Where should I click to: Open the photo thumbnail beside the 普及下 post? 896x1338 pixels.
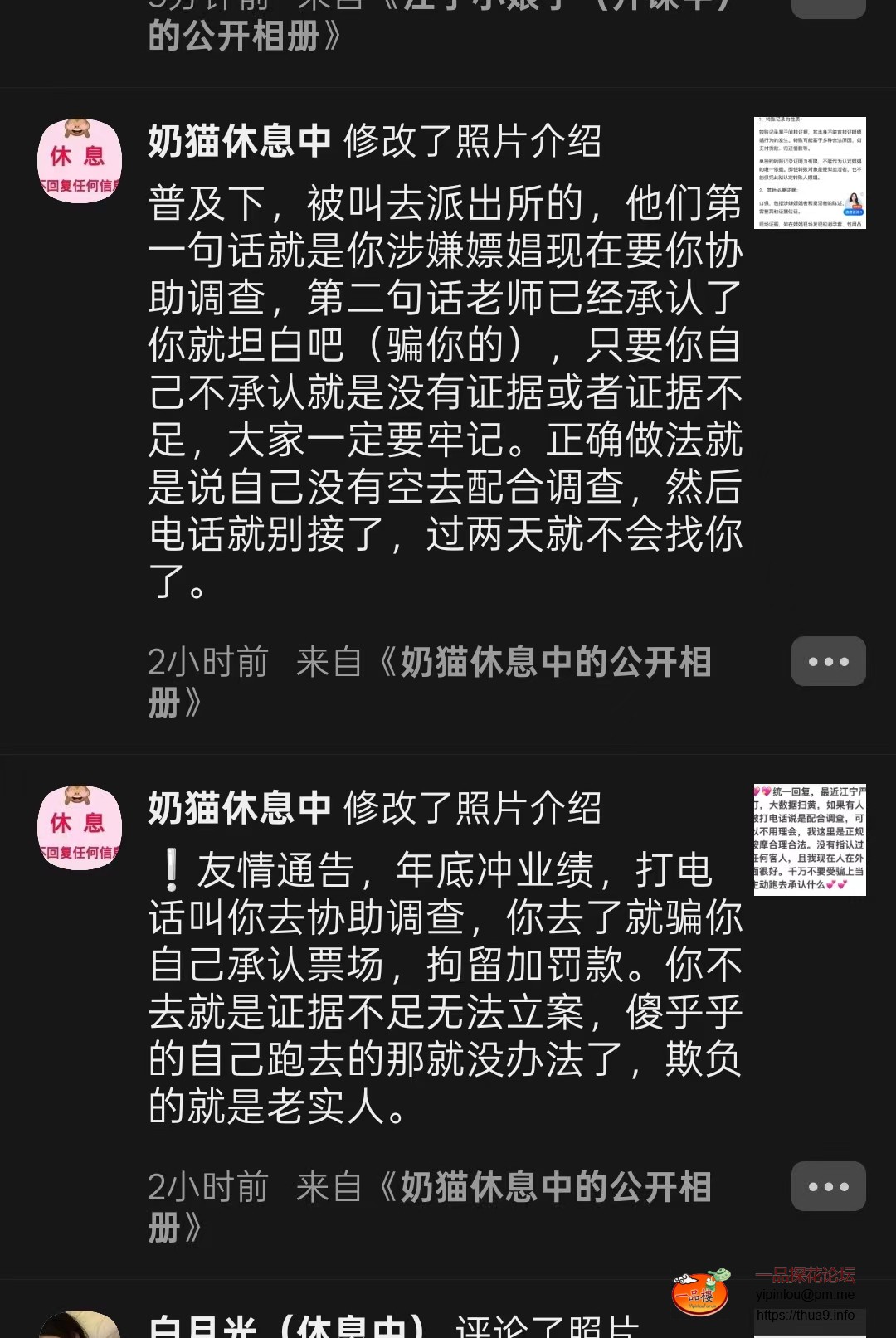pyautogui.click(x=809, y=173)
